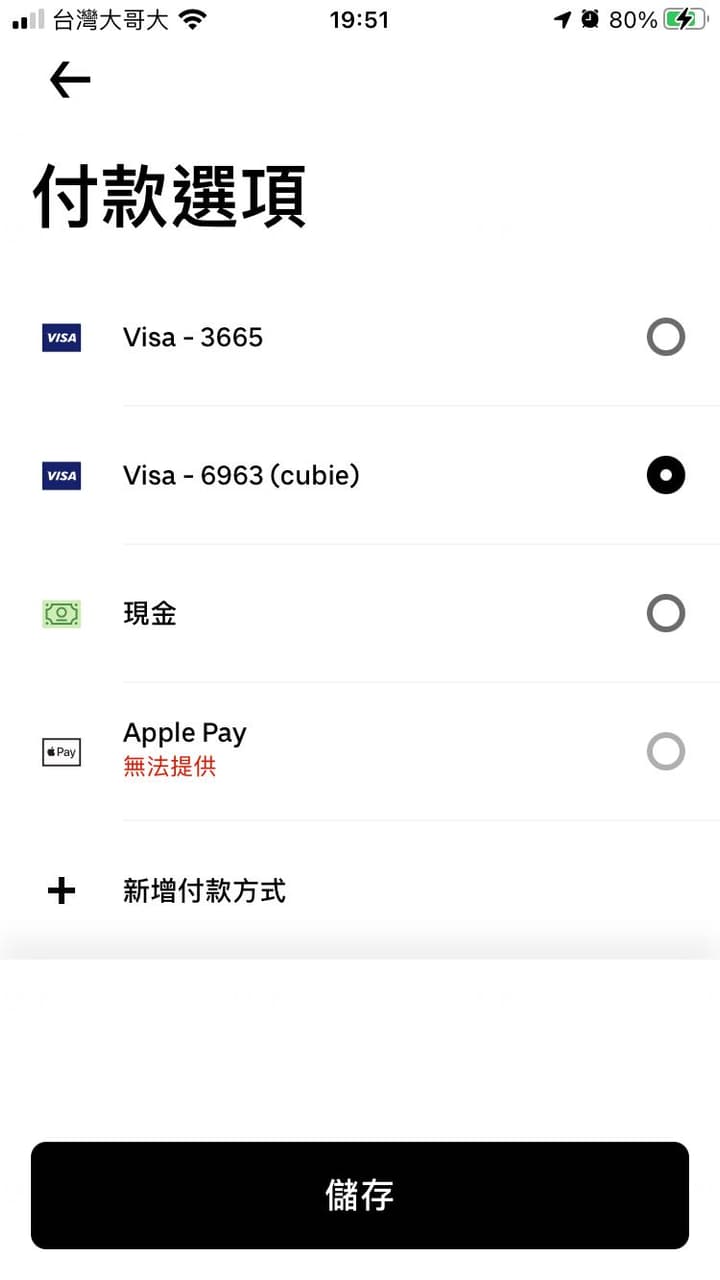Screen dimensions: 720x1280
Task: Go back using the arrow icon
Action: tap(70, 80)
